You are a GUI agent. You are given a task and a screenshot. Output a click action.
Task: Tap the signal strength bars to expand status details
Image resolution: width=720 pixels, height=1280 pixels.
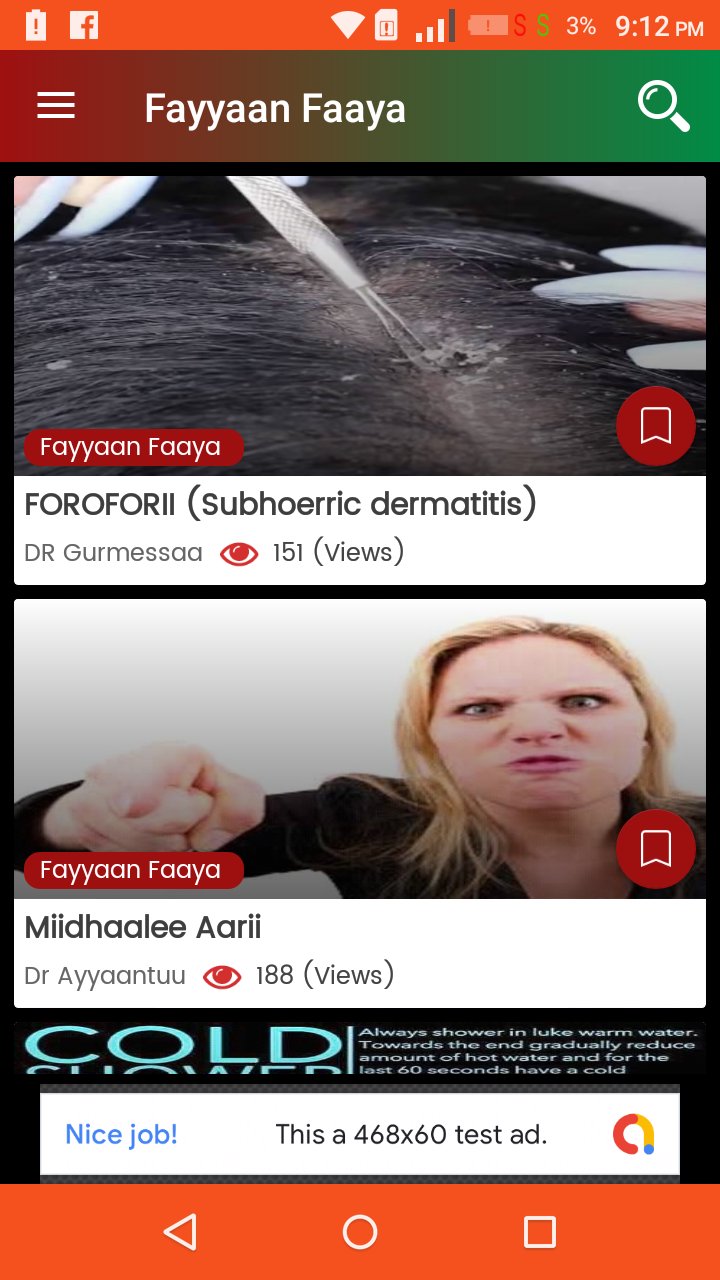pyautogui.click(x=432, y=25)
